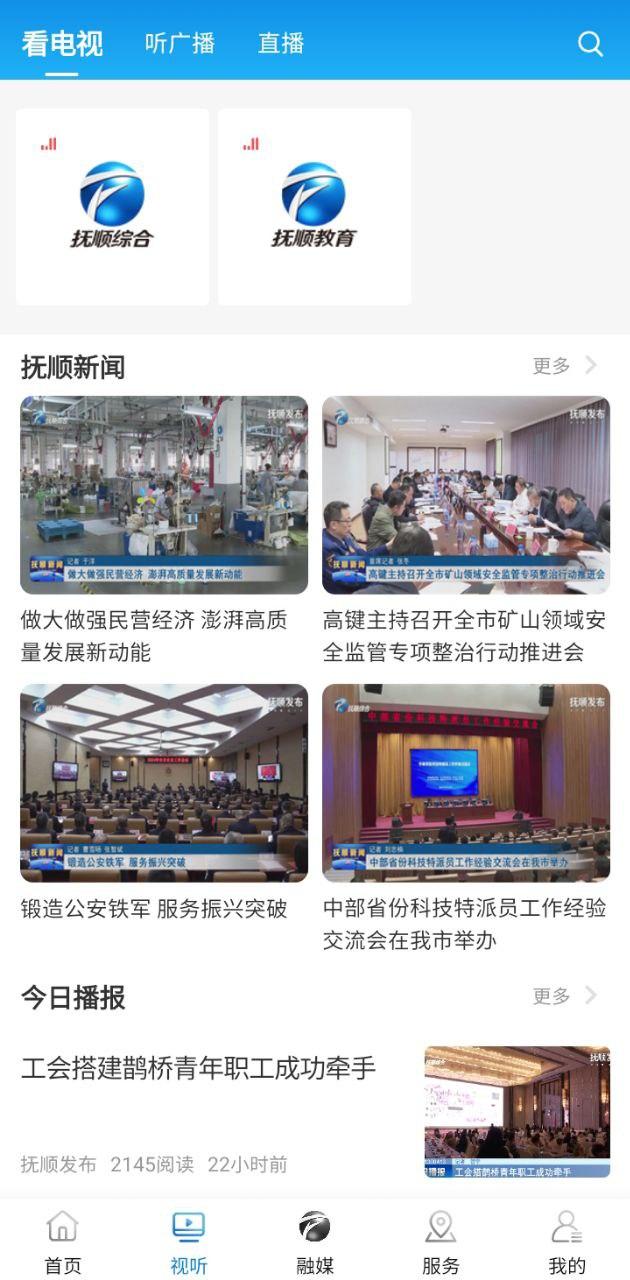Go to the 首页 tab
The height and width of the screenshot is (1280, 630).
tap(62, 1242)
